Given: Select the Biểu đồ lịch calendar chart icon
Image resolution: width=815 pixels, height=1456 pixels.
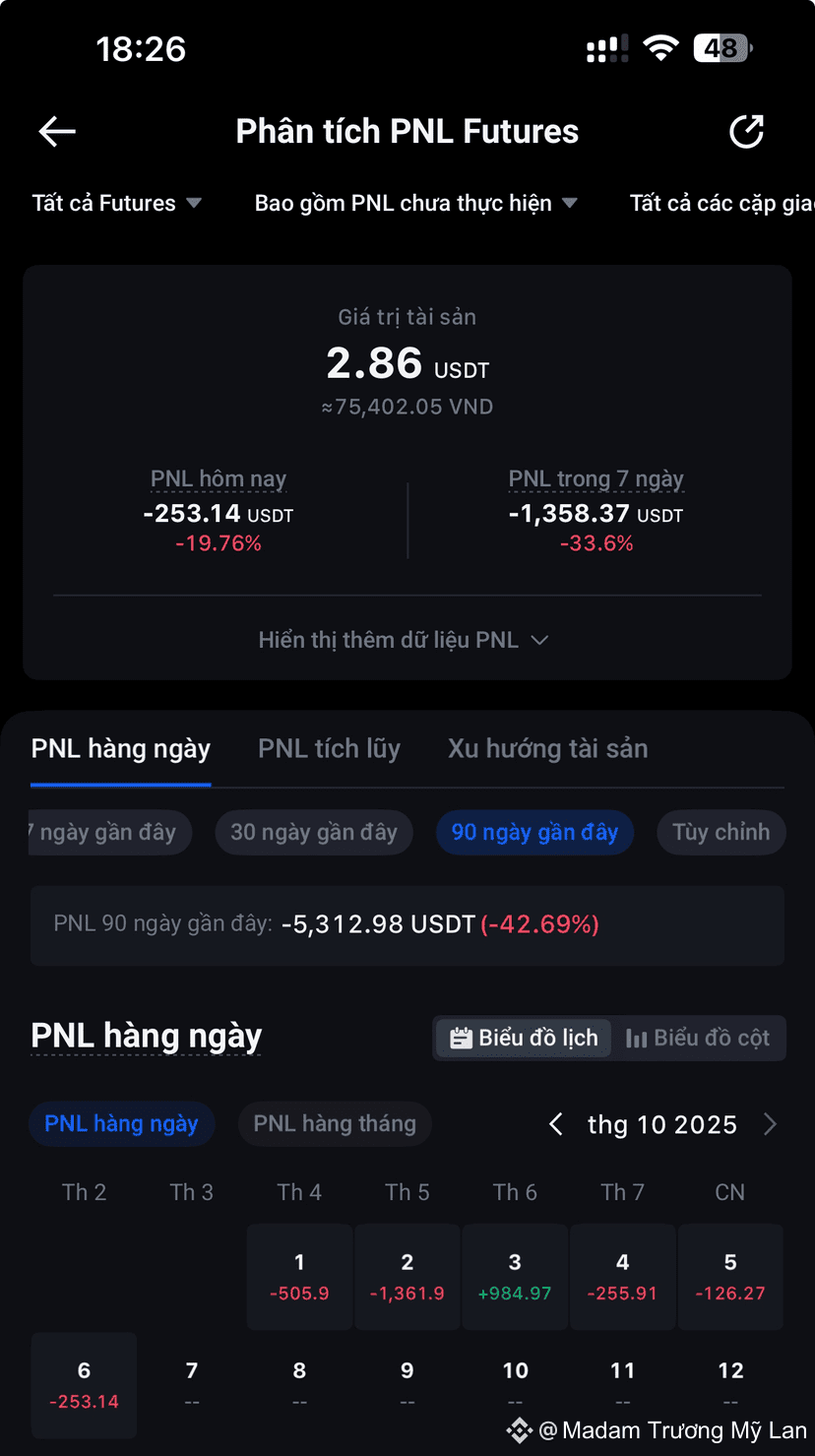Looking at the screenshot, I should [x=522, y=1038].
